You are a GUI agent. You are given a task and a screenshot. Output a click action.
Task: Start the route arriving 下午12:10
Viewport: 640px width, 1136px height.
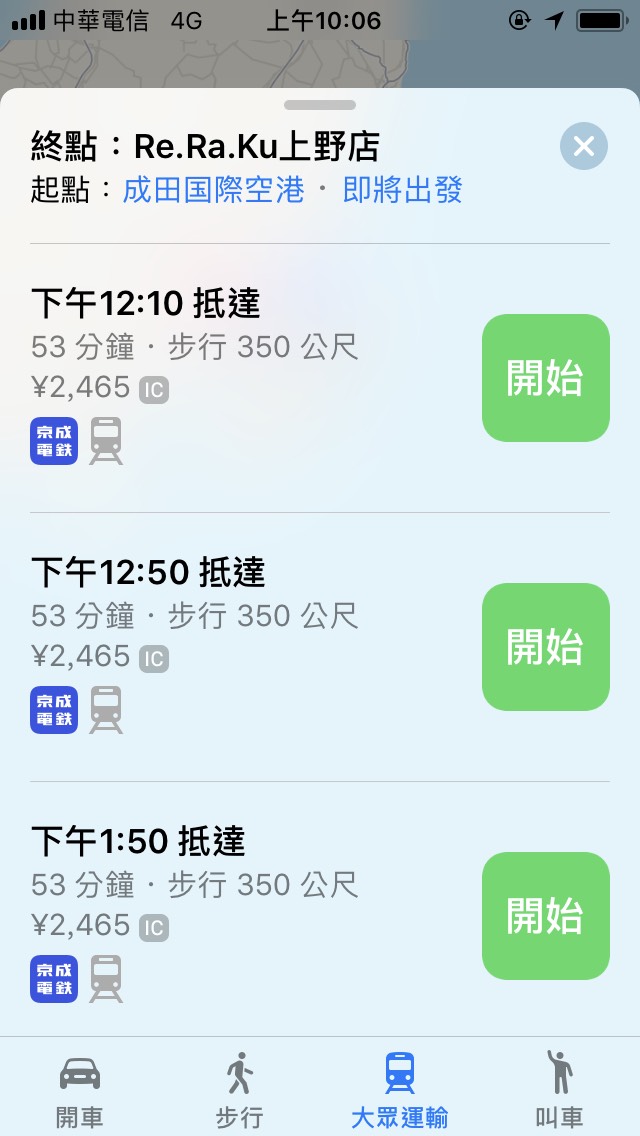click(x=545, y=378)
